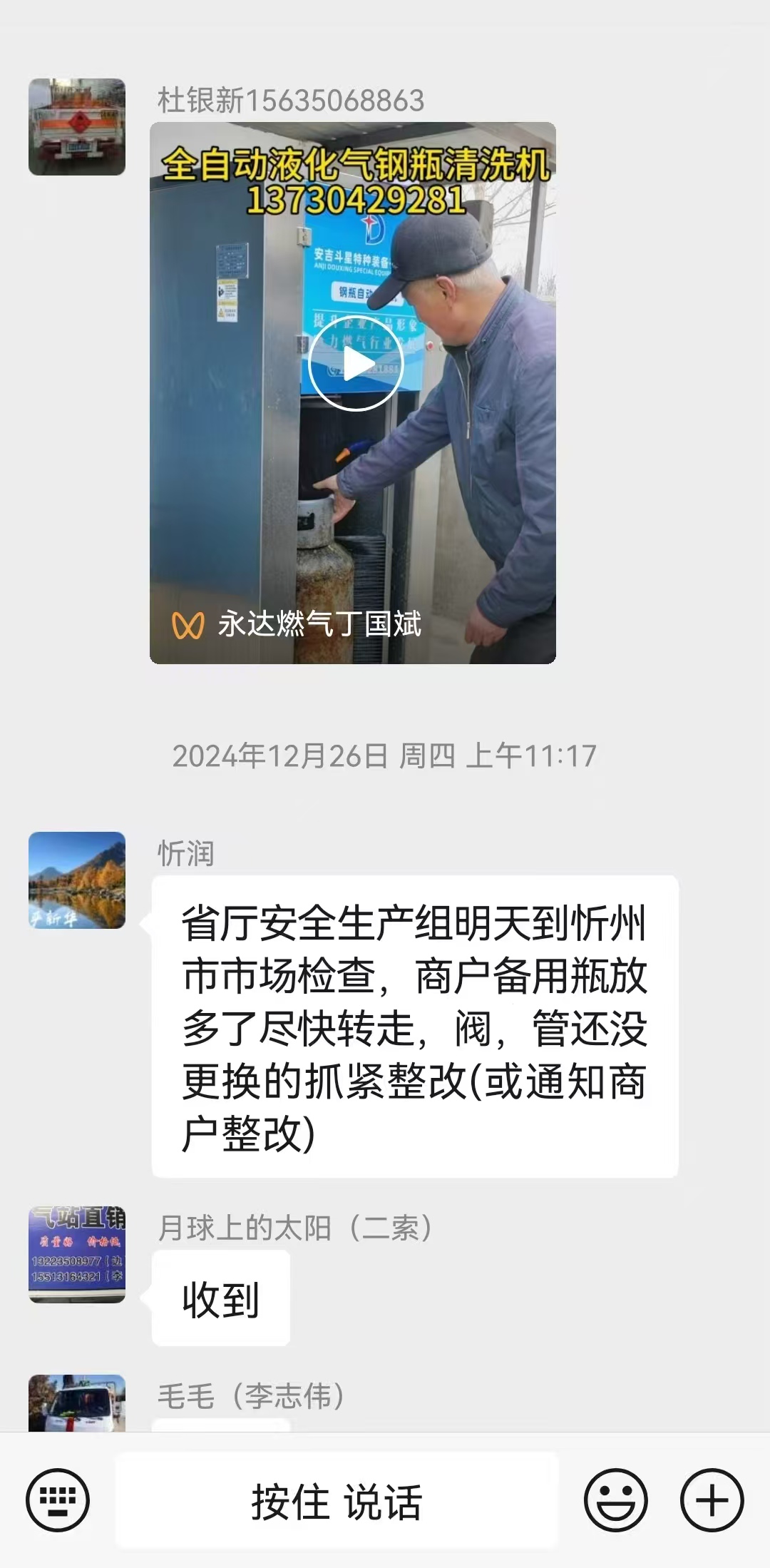Screen dimensions: 770x1568
Task: Open the emoji sticker panel
Action: pos(615,1500)
